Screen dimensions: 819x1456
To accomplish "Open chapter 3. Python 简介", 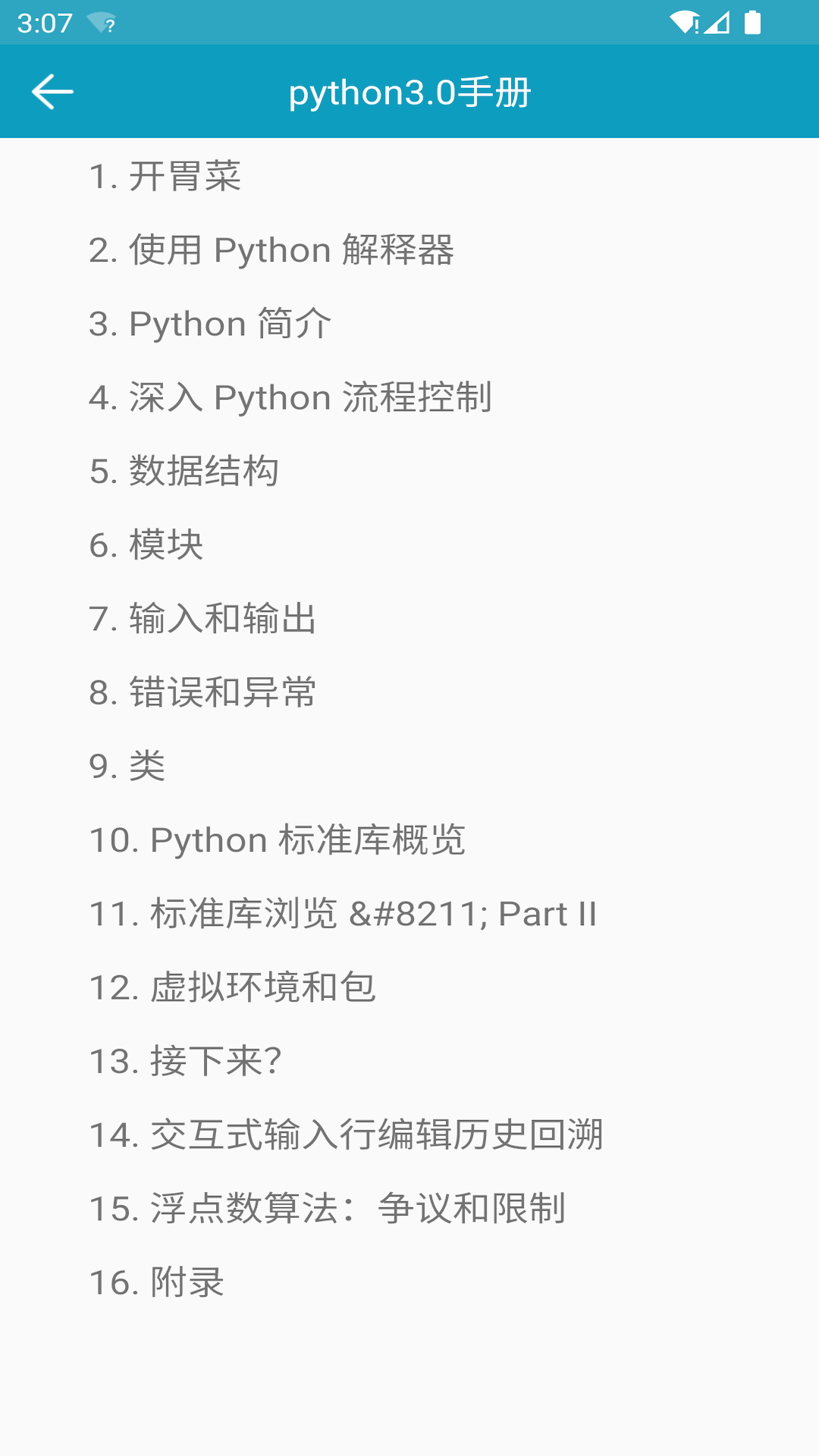I will [210, 323].
